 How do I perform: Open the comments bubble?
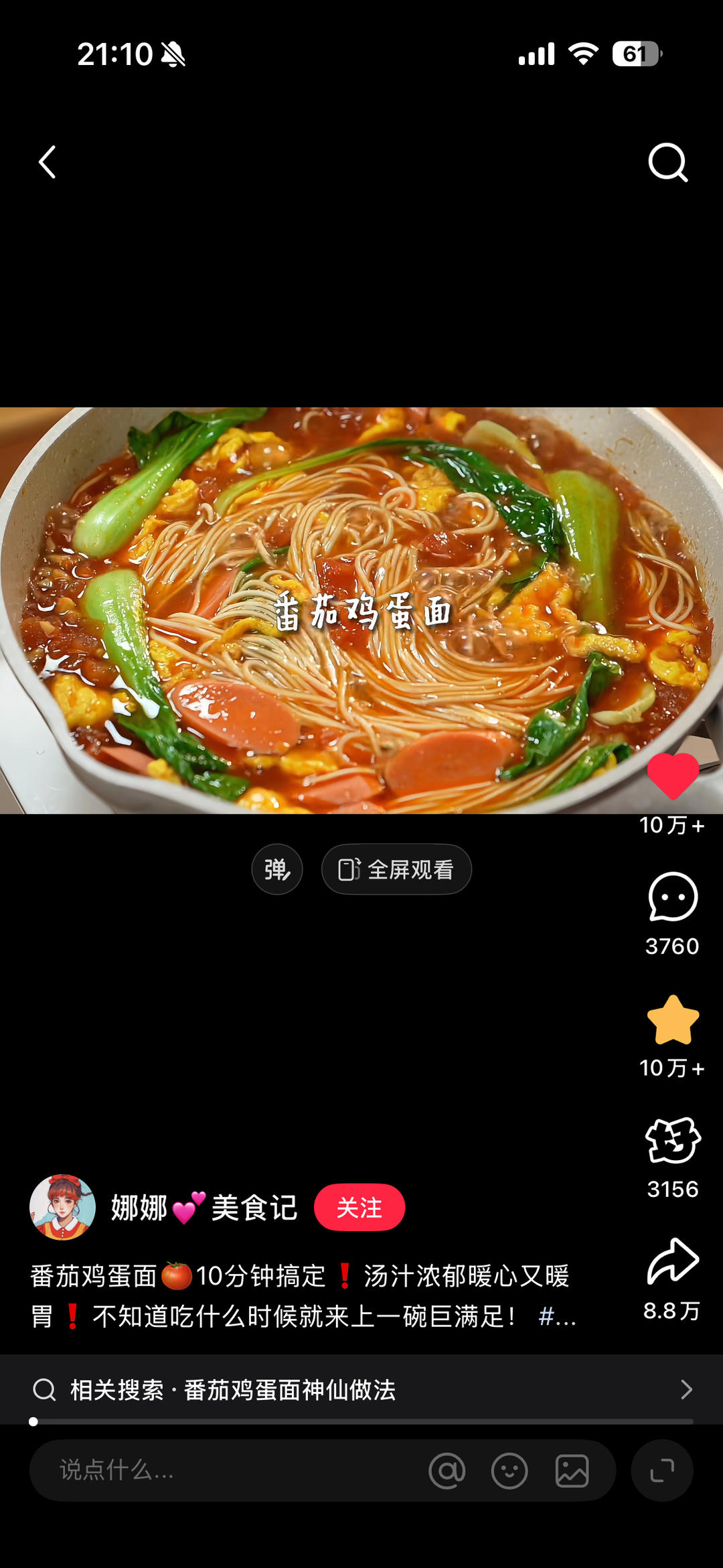tap(673, 898)
